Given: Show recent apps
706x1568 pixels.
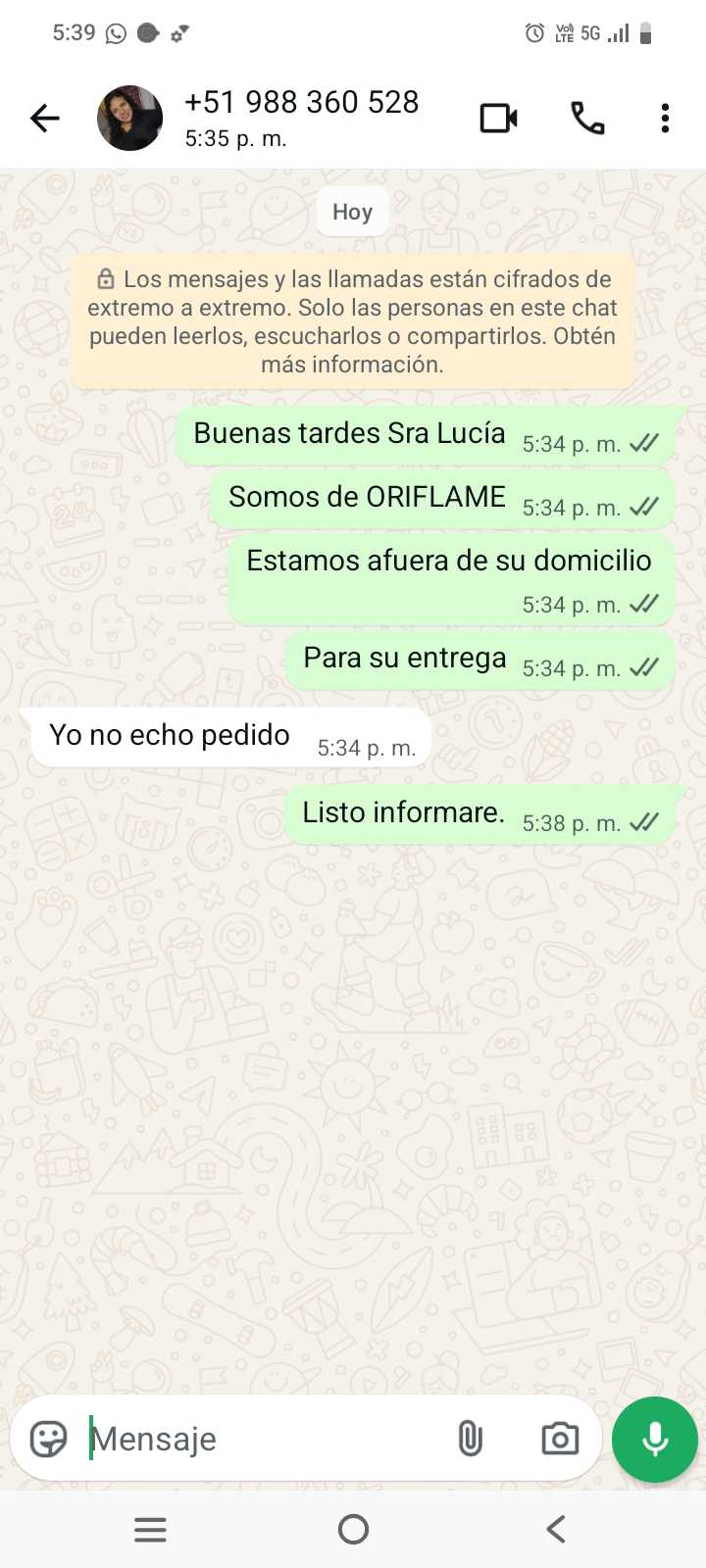Looking at the screenshot, I should [150, 1529].
